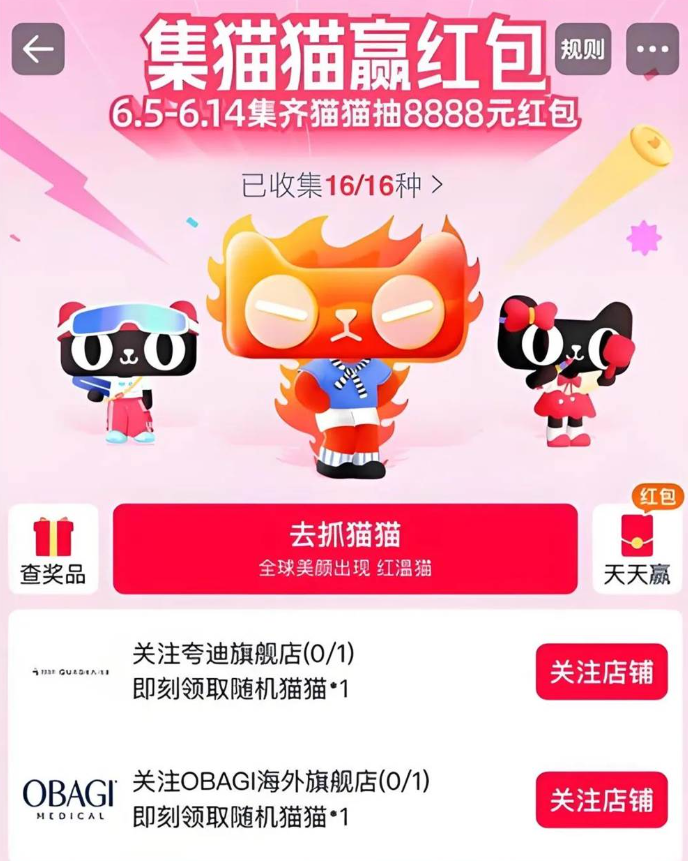Go back using the arrow icon
Screen dimensions: 688x861
pyautogui.click(x=38, y=49)
